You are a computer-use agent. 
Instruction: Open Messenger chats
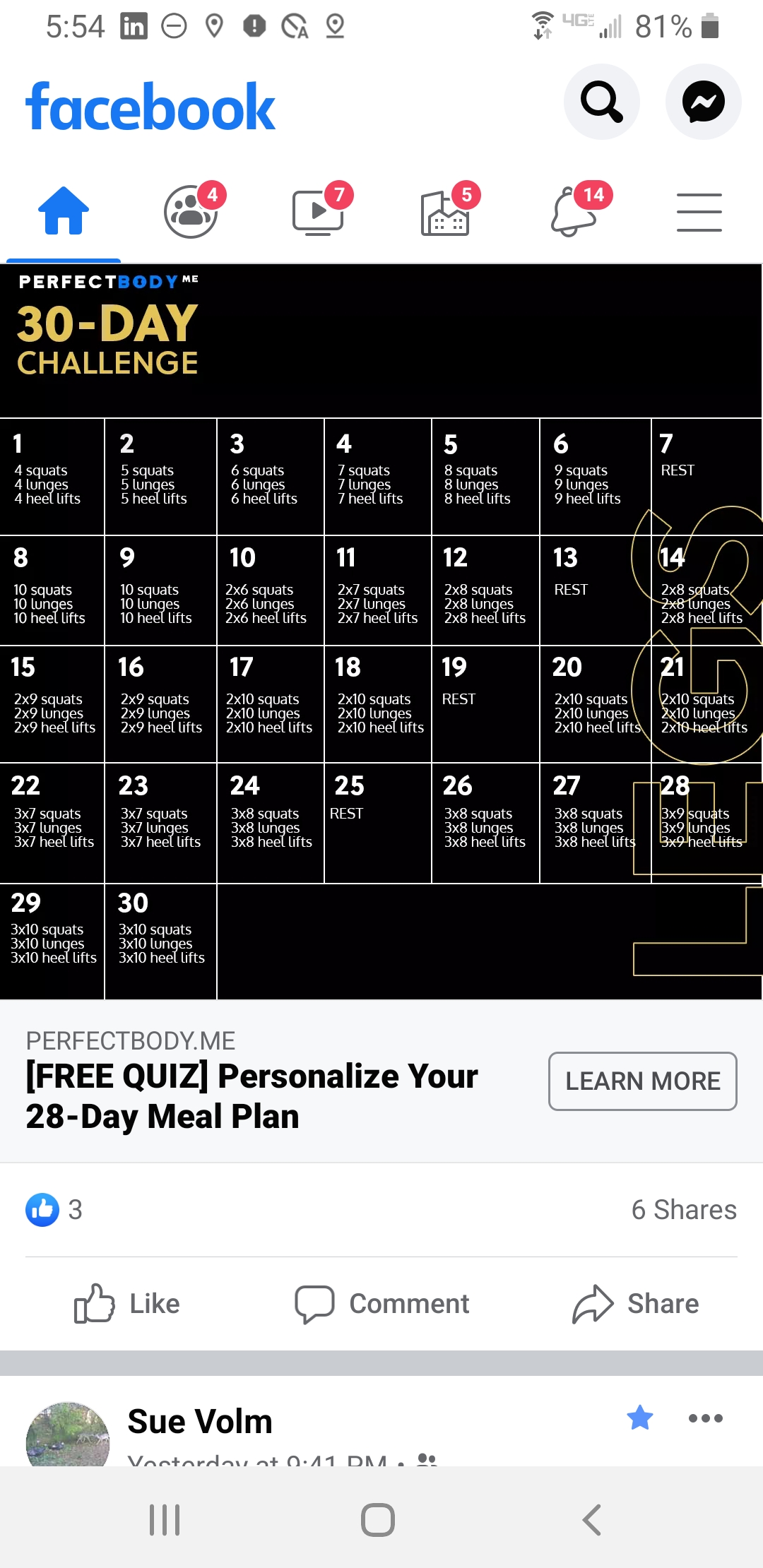(703, 102)
